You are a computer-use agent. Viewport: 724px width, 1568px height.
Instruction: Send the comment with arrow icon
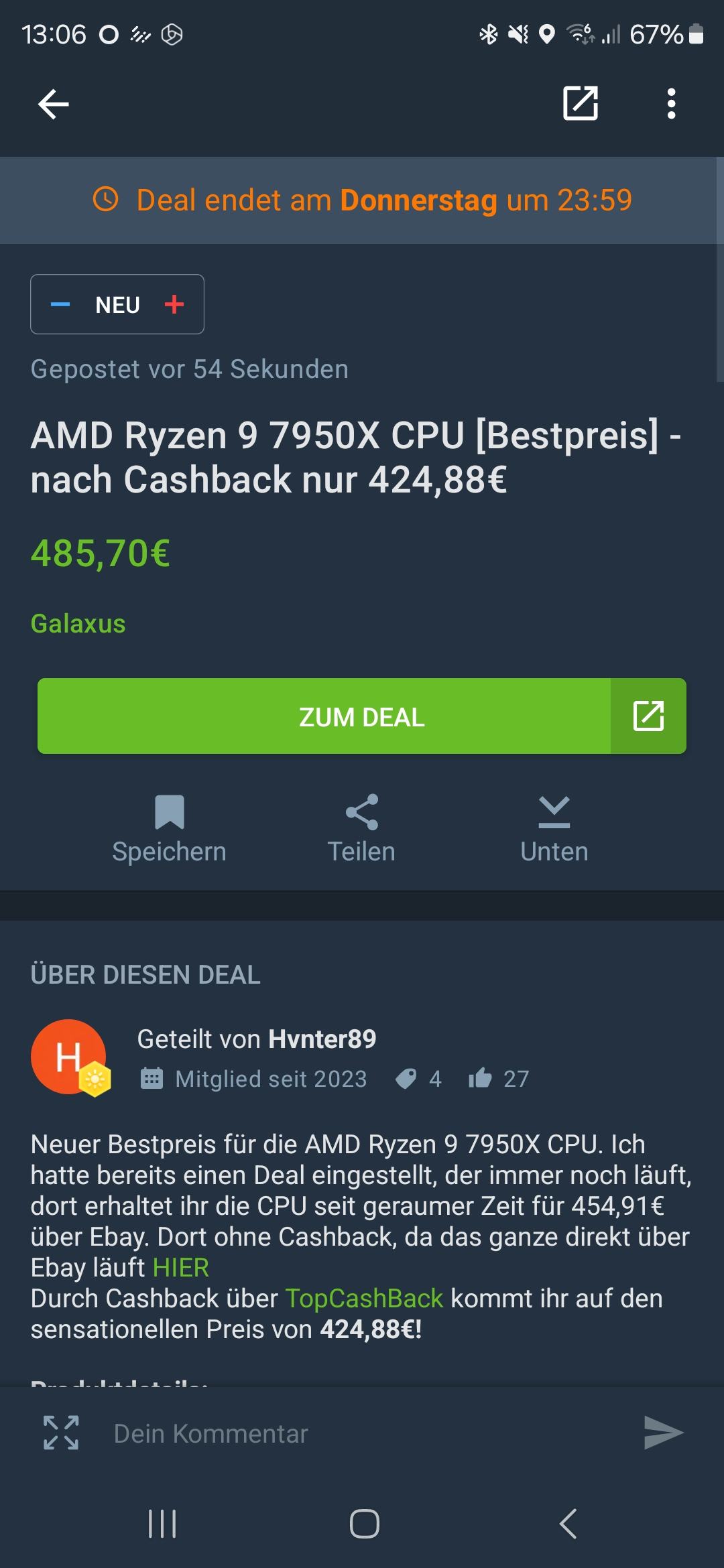[662, 1433]
